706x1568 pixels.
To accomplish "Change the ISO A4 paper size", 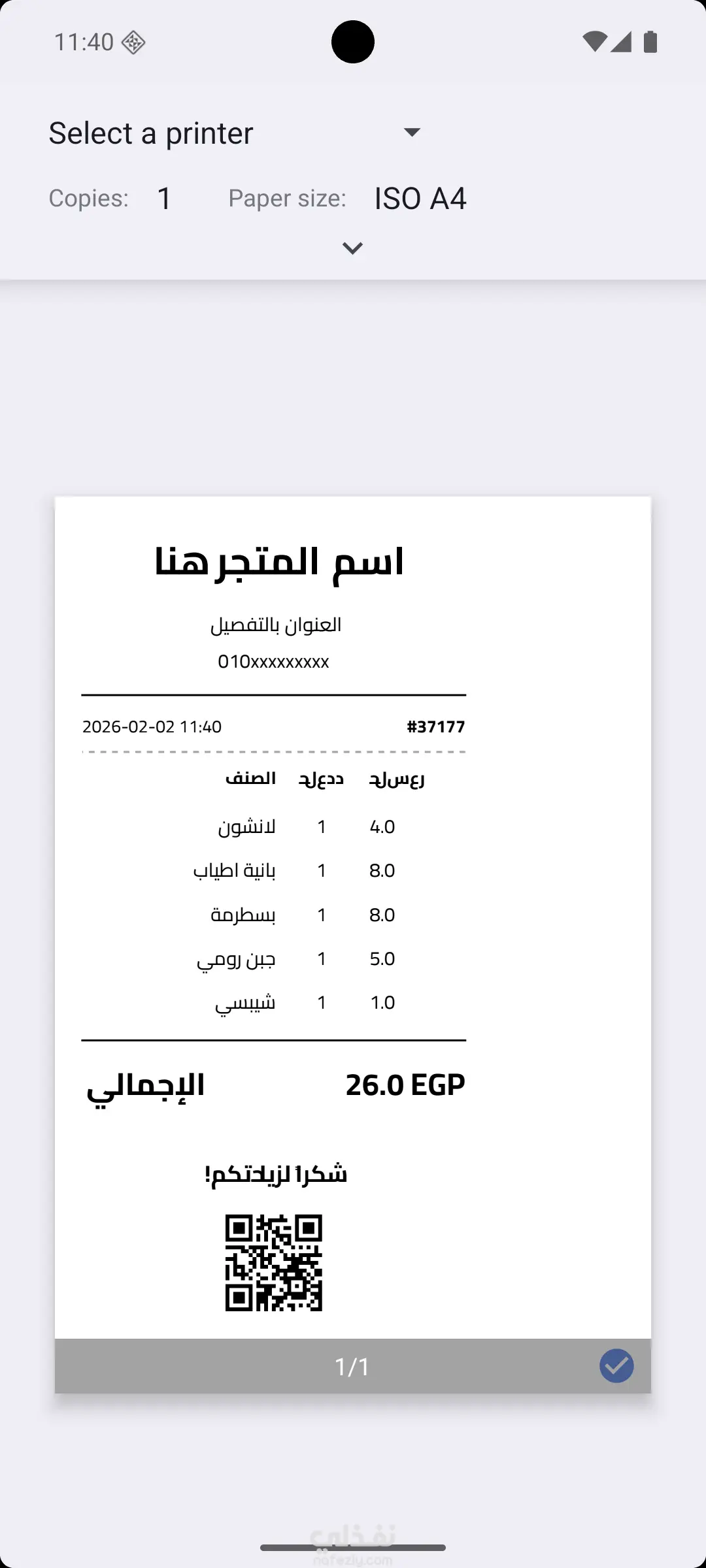I will (x=420, y=199).
